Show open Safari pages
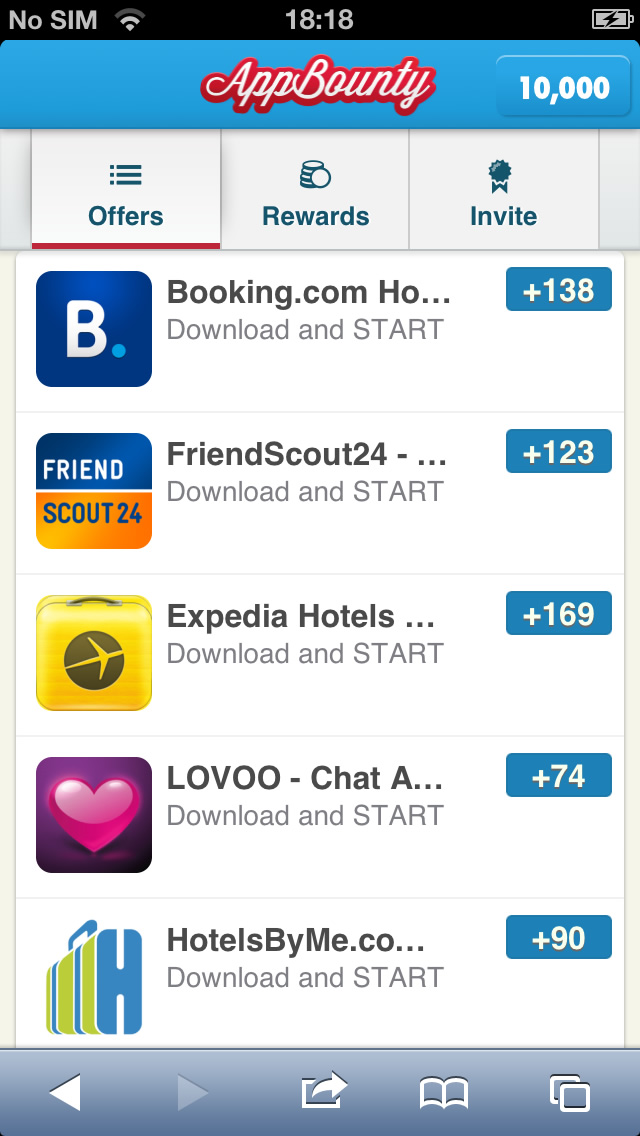Image resolution: width=640 pixels, height=1136 pixels. [570, 1092]
